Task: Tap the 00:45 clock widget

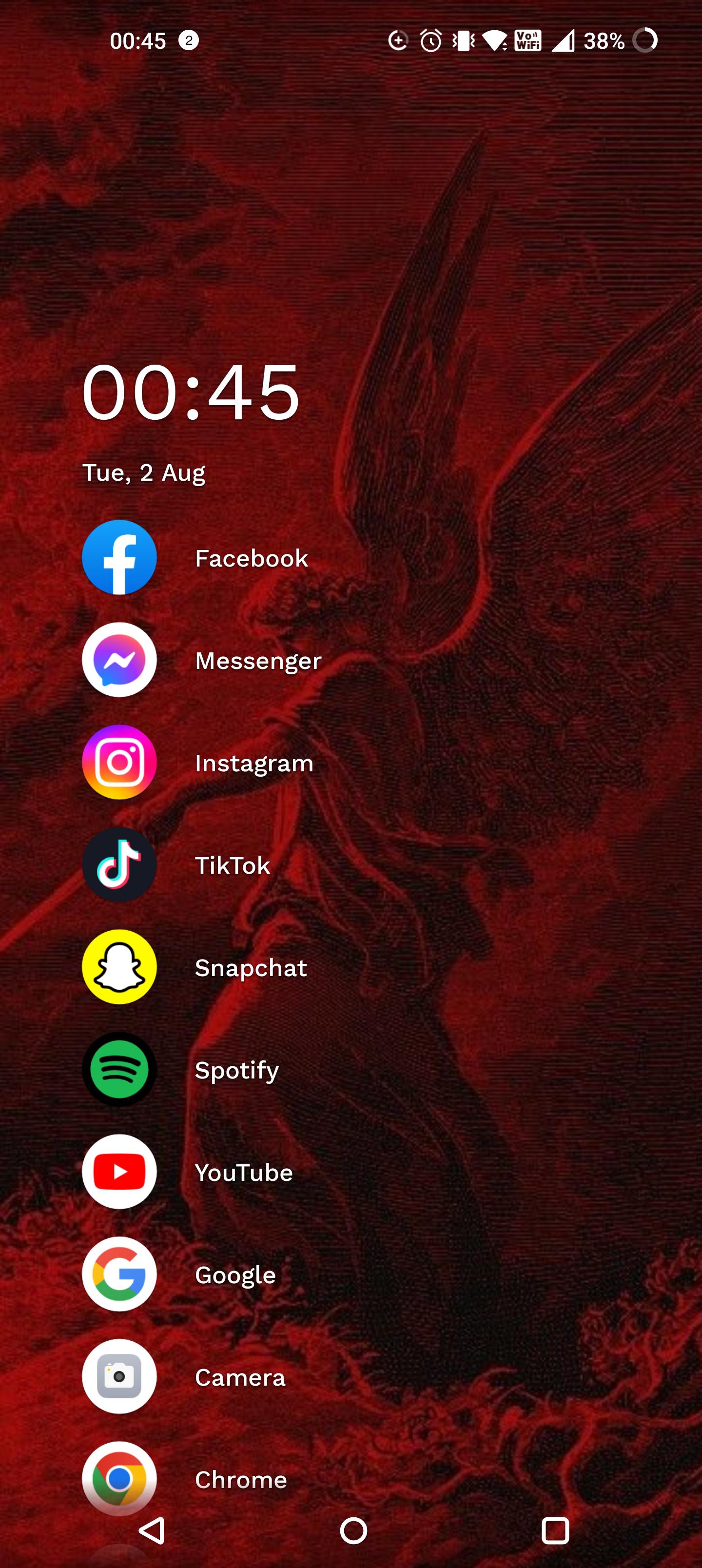Action: (191, 392)
